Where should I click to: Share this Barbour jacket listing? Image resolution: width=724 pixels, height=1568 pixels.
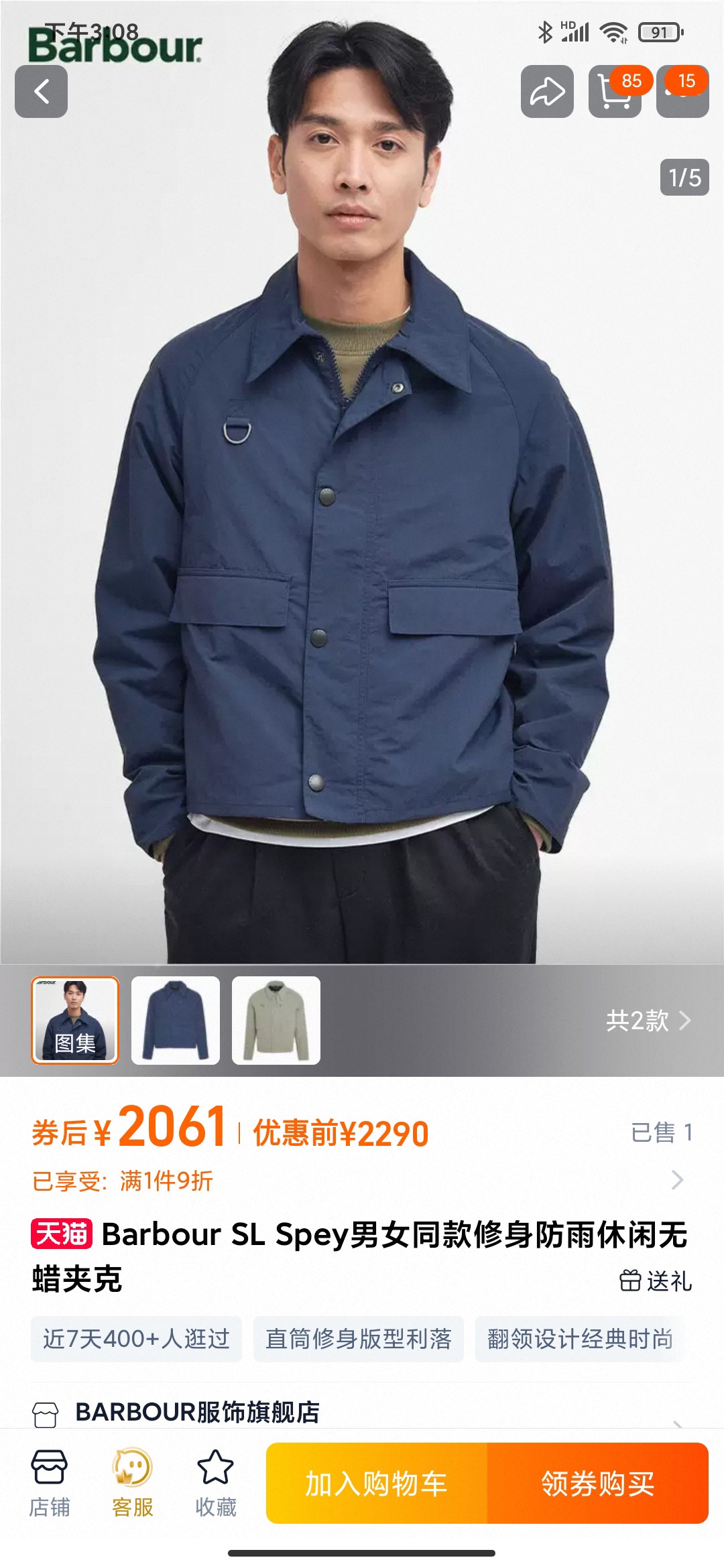point(547,92)
